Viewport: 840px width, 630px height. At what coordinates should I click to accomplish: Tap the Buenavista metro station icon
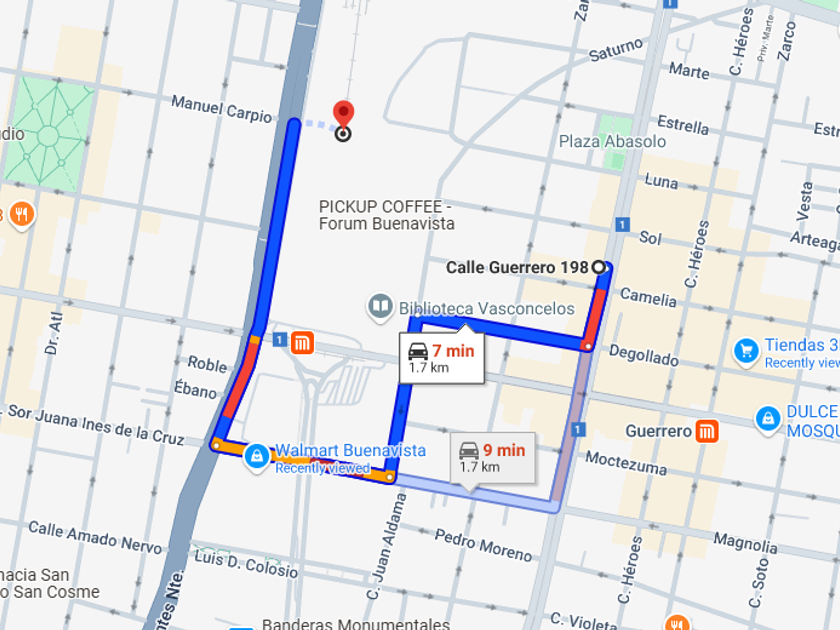click(302, 342)
